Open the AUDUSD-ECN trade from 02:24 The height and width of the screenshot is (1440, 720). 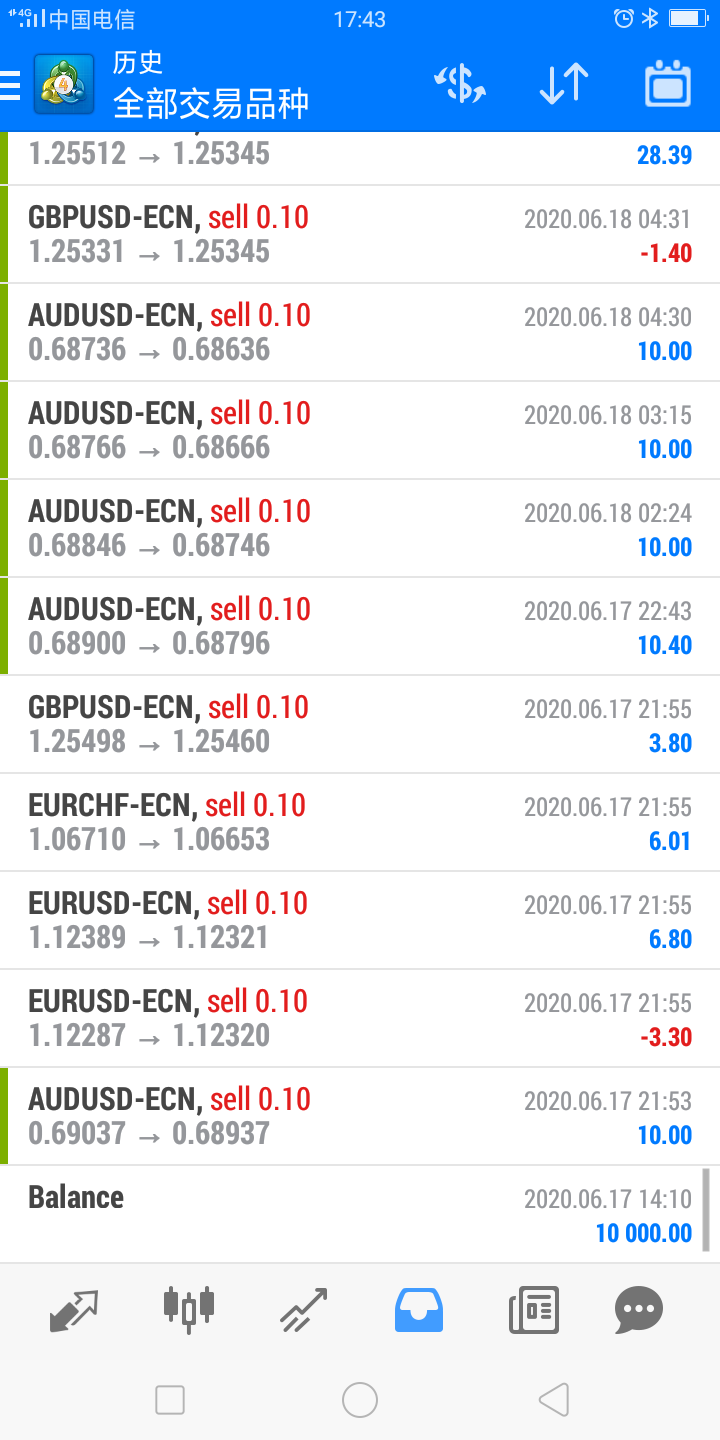(360, 528)
